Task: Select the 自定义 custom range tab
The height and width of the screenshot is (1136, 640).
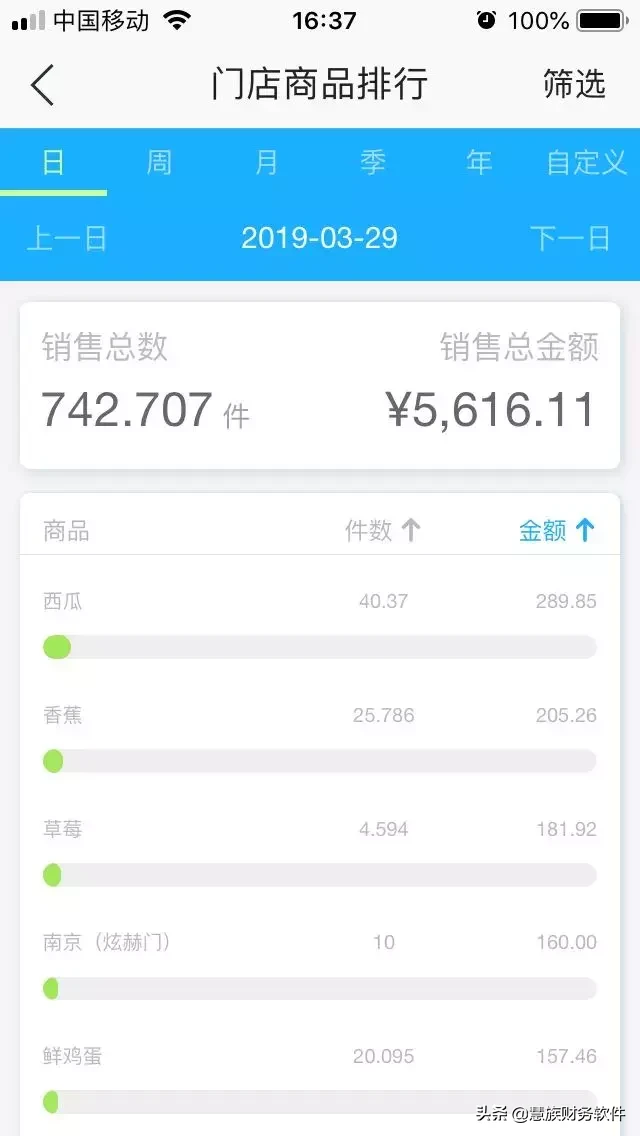Action: pyautogui.click(x=586, y=162)
